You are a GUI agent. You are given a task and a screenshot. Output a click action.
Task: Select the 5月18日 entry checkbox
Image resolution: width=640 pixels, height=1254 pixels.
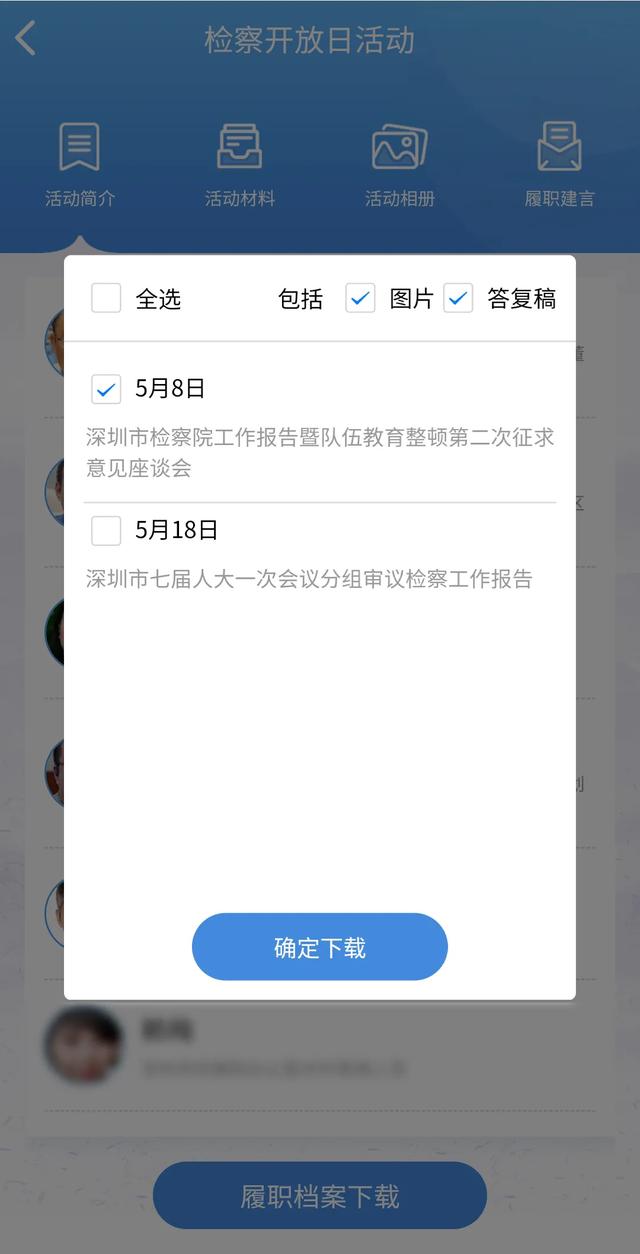(106, 530)
